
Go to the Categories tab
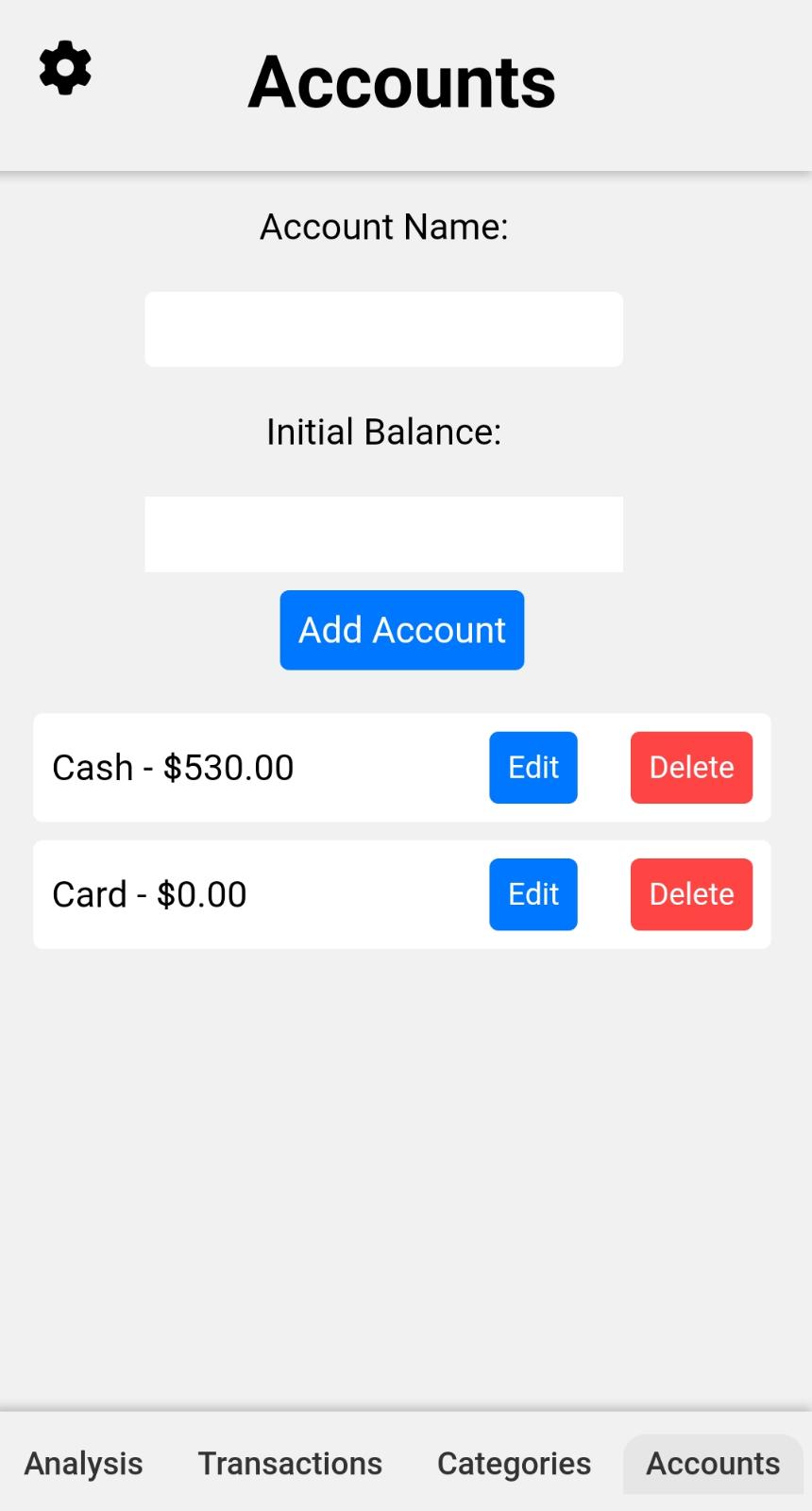coord(514,1463)
